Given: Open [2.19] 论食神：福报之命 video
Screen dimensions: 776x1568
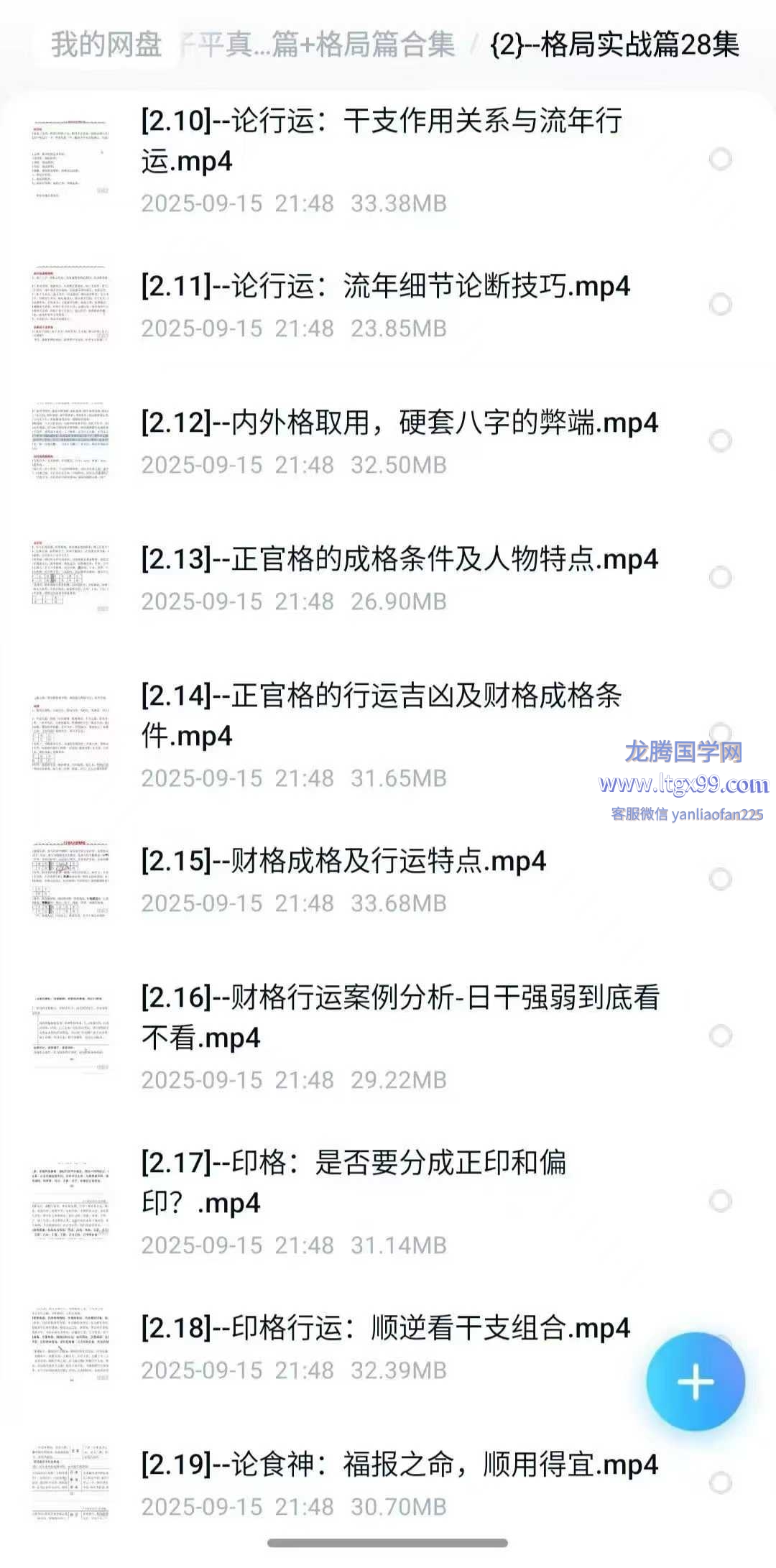Looking at the screenshot, I should 399,1465.
